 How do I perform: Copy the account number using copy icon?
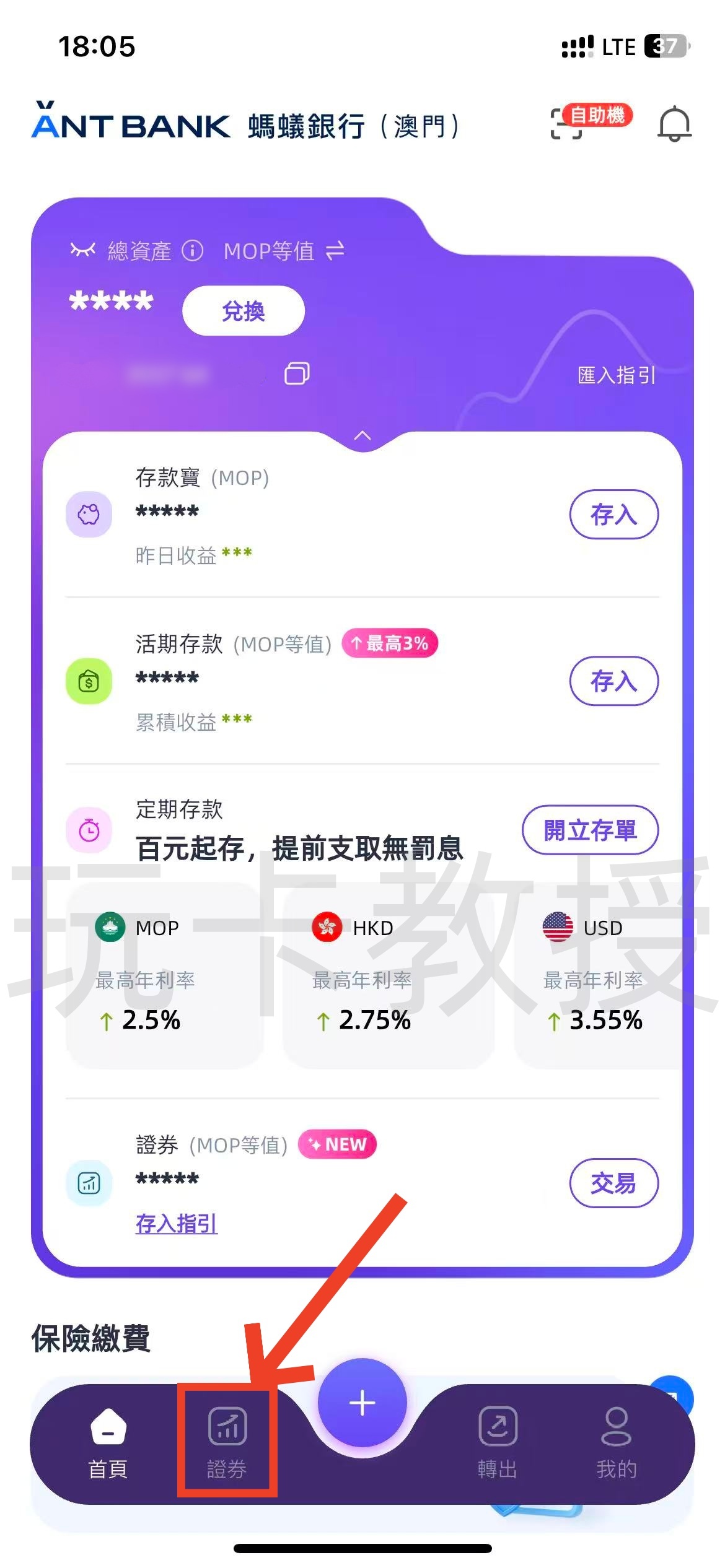(296, 375)
